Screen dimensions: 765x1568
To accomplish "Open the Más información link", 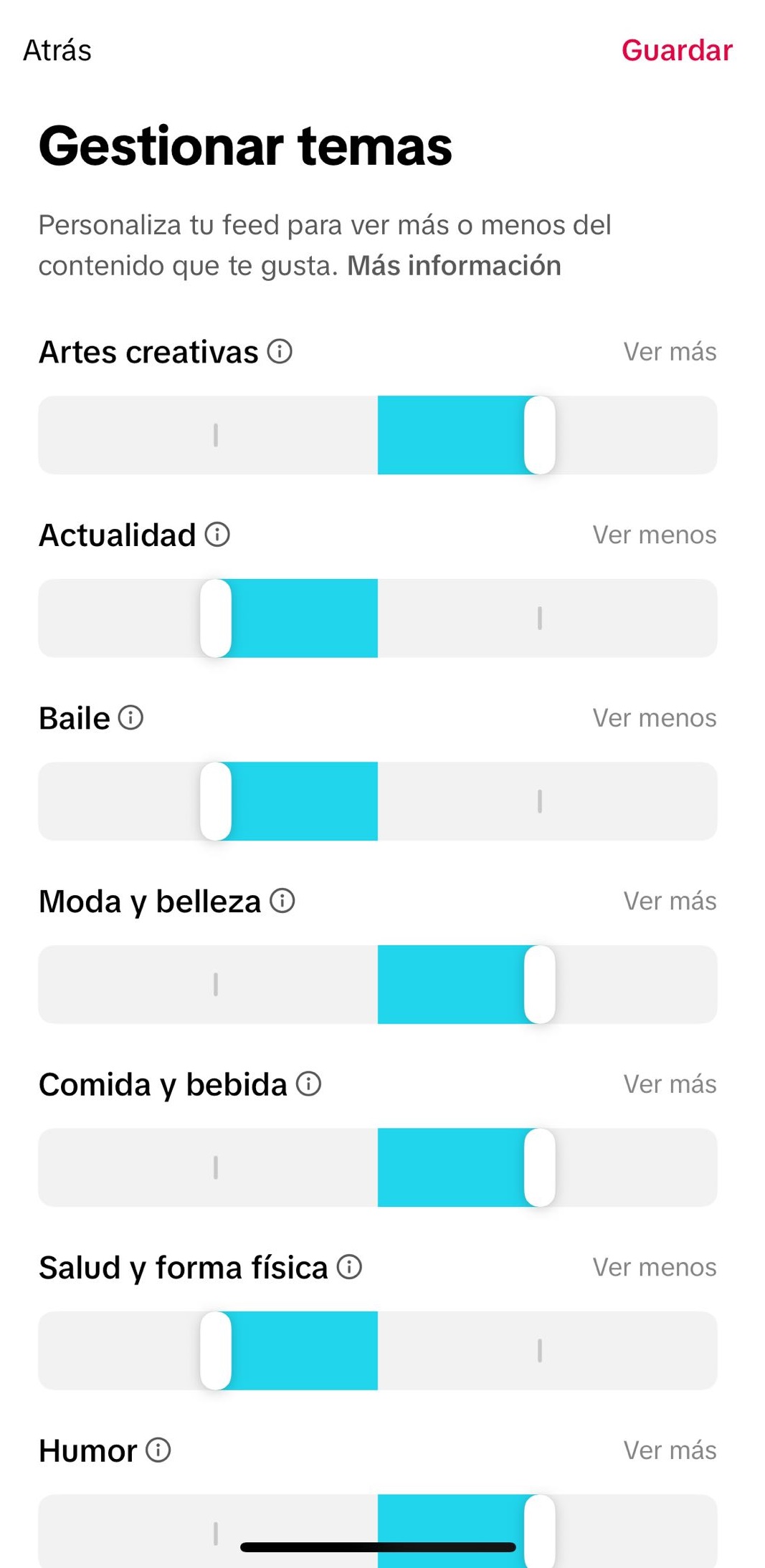I will pos(454,266).
